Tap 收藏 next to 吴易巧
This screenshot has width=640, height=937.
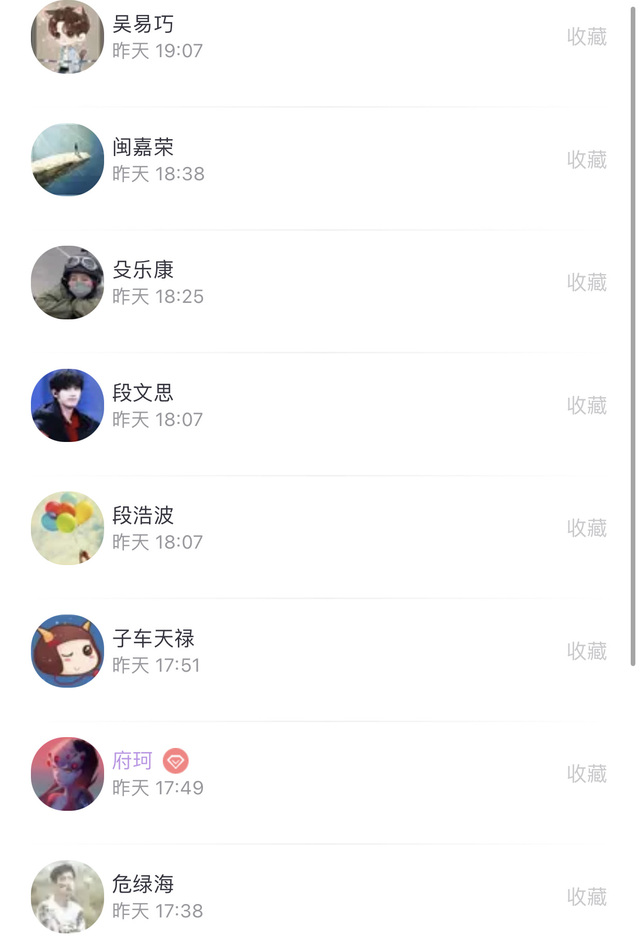(x=587, y=37)
